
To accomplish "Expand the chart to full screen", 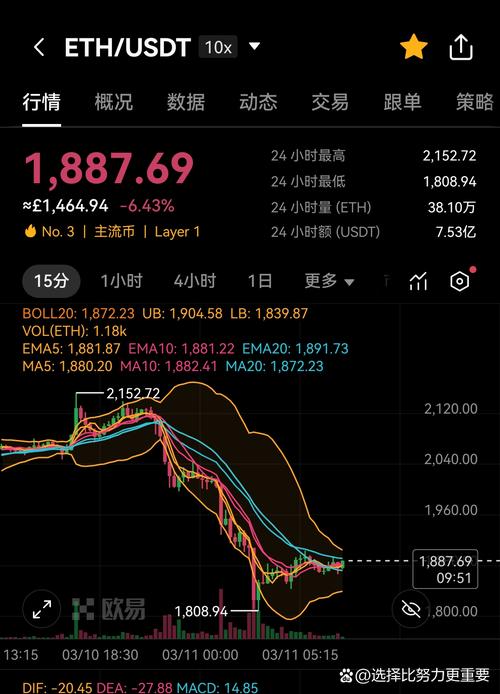I will click(x=42, y=609).
